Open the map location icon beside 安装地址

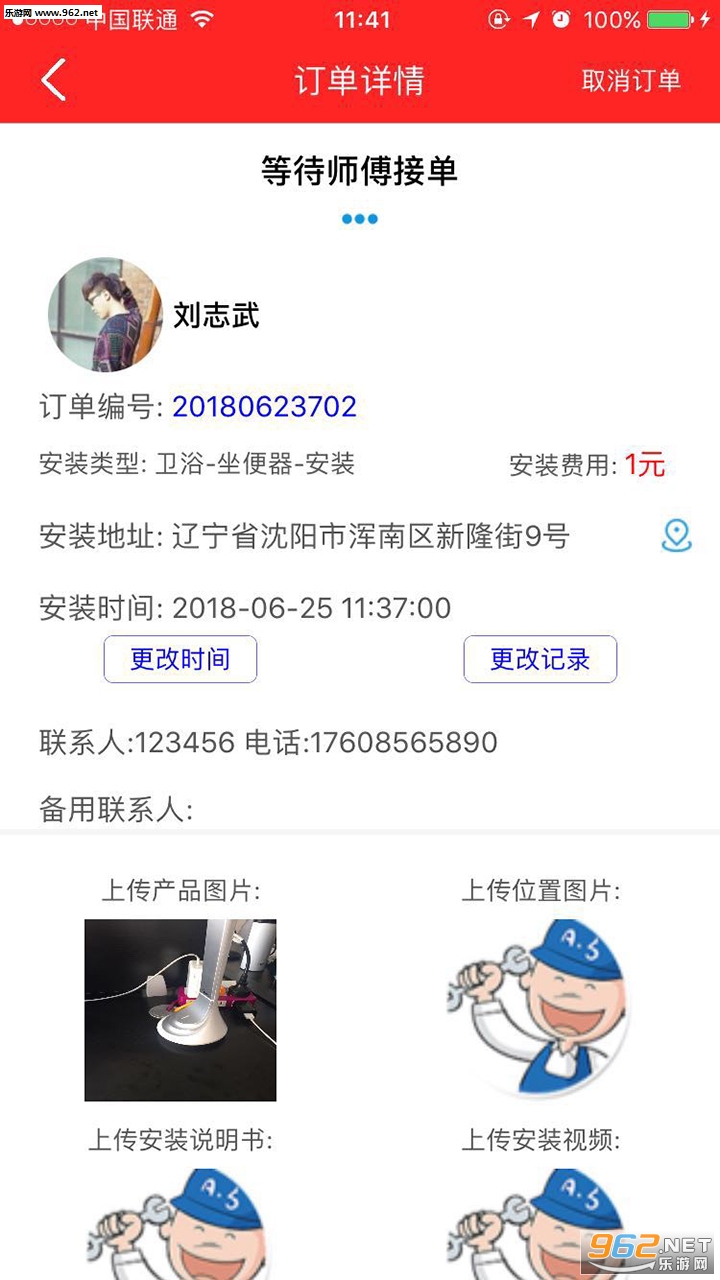tap(677, 537)
